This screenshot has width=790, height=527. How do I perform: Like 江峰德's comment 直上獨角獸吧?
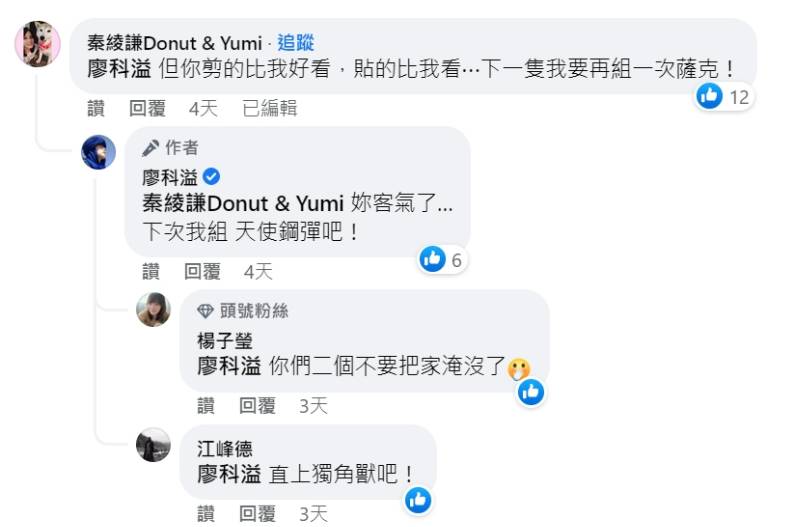[x=205, y=513]
